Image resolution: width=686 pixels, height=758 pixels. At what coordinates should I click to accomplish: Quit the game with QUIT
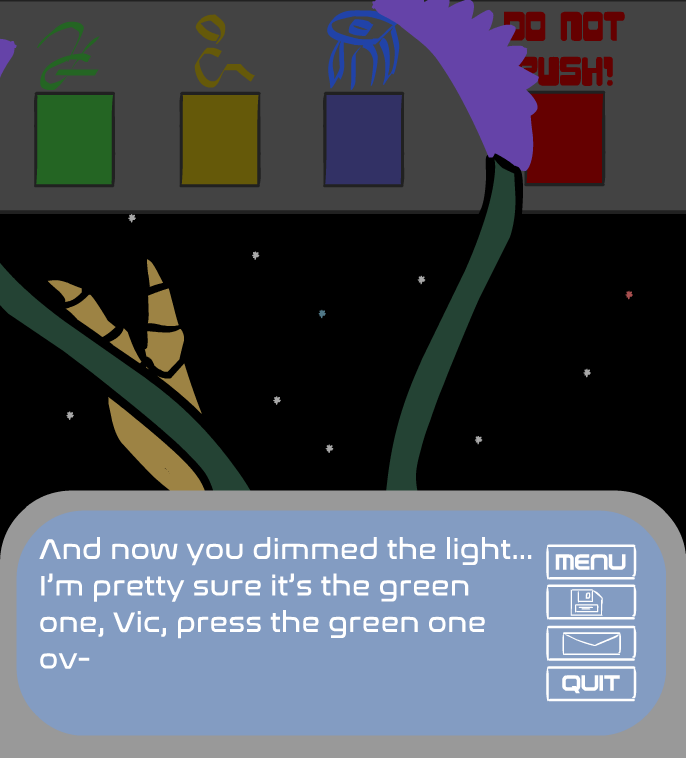point(590,684)
